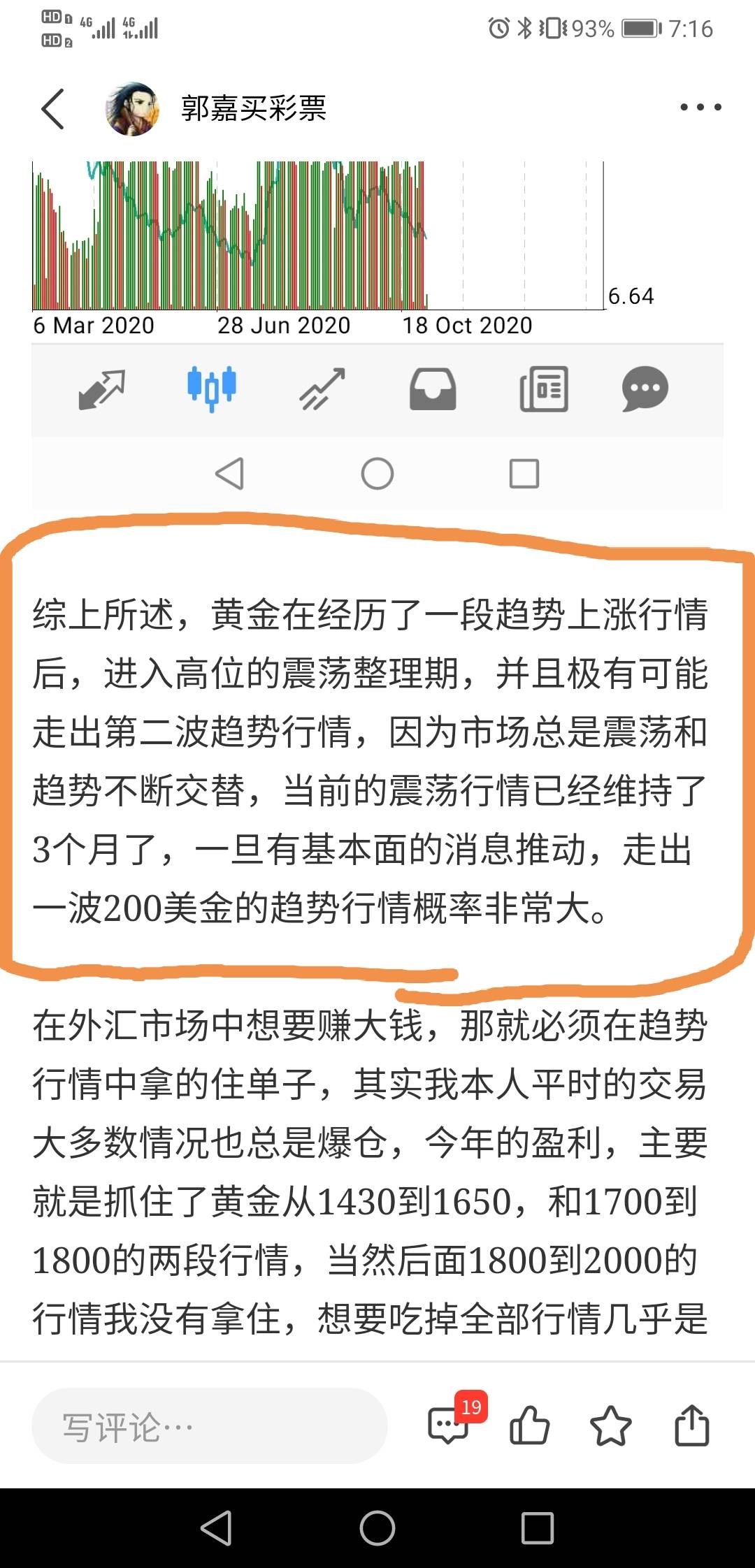Go back using the top-left arrow
Screen dimensions: 755x1568
53,109
